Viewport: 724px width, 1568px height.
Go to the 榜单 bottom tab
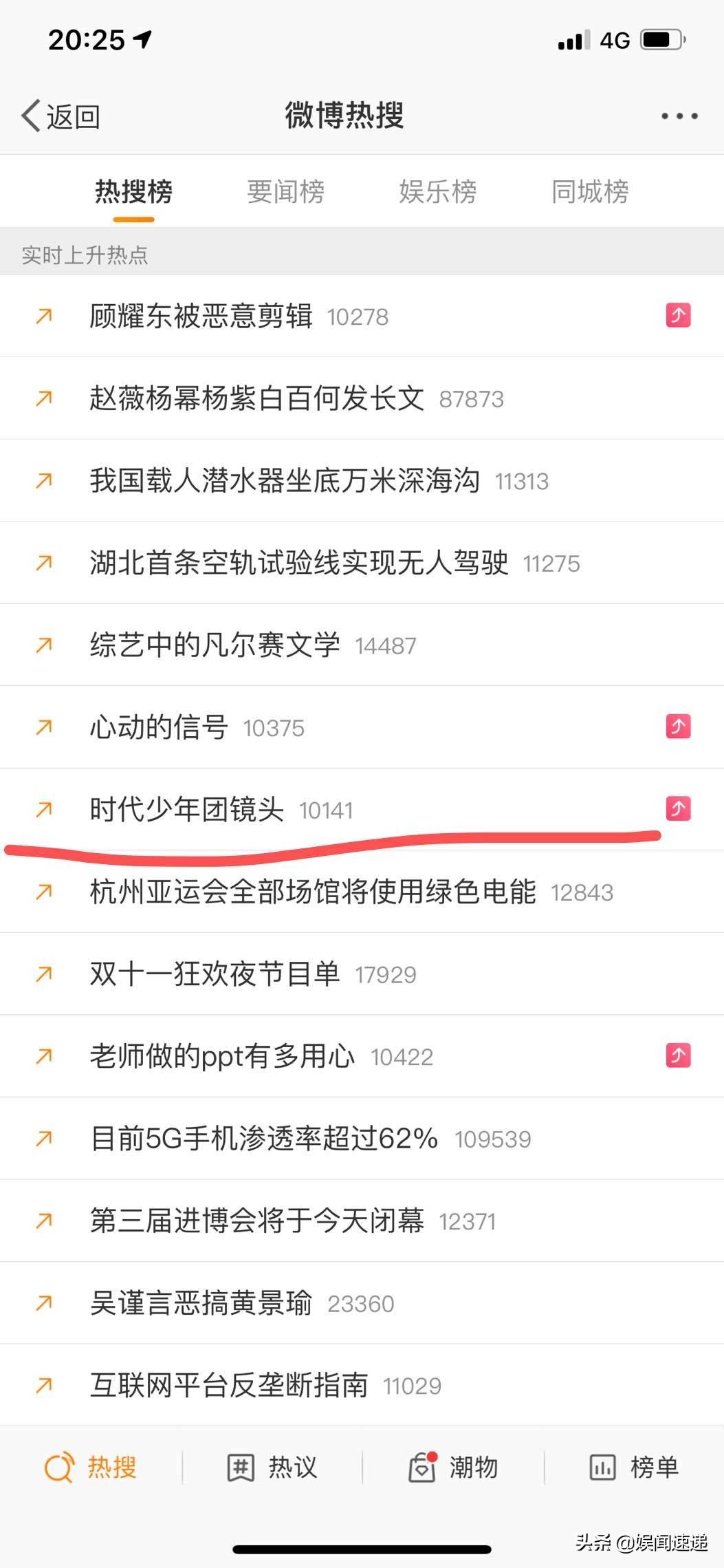coord(634,1467)
